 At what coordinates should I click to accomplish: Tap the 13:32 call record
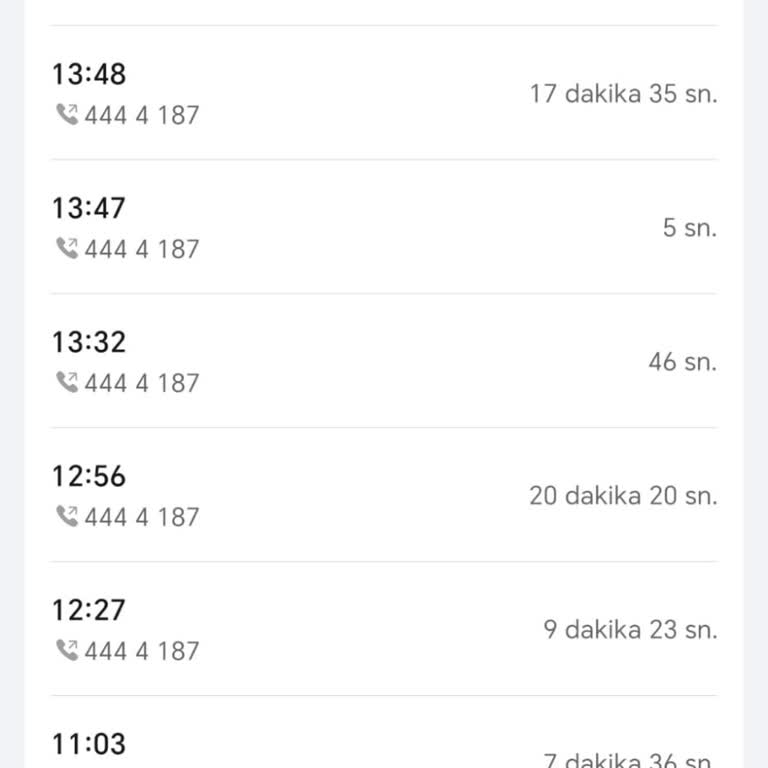(384, 362)
